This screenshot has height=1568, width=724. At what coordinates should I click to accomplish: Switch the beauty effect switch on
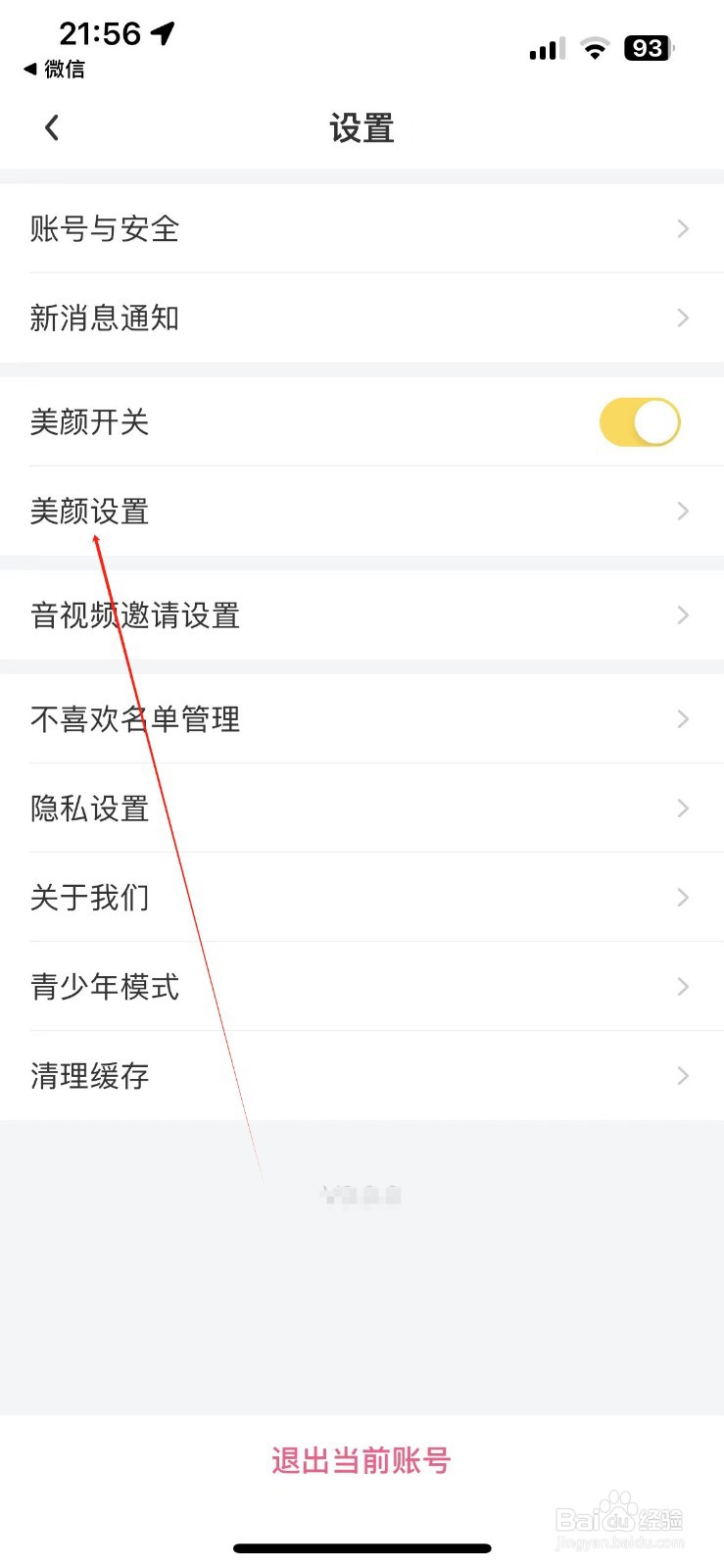pyautogui.click(x=639, y=421)
